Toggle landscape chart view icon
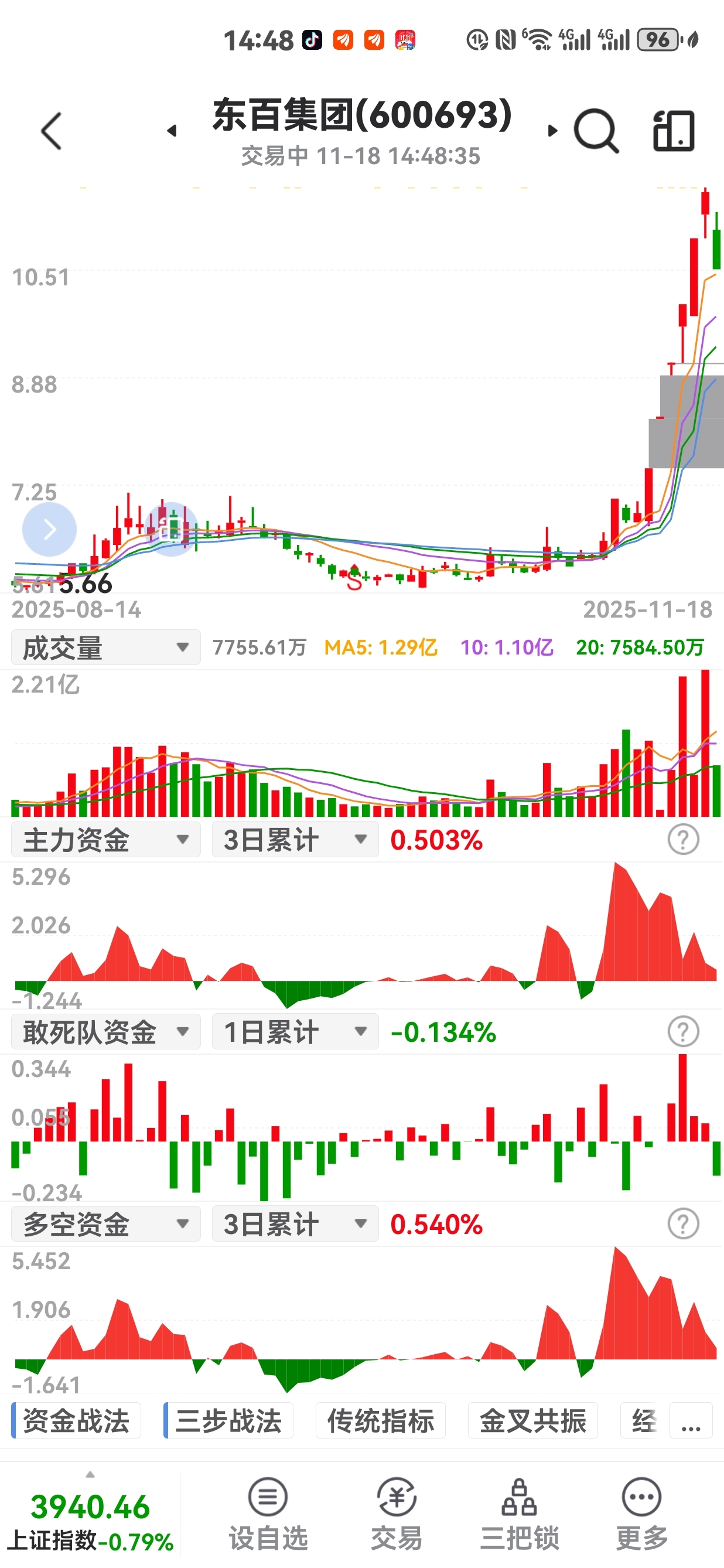Viewport: 724px width, 1568px height. [674, 131]
